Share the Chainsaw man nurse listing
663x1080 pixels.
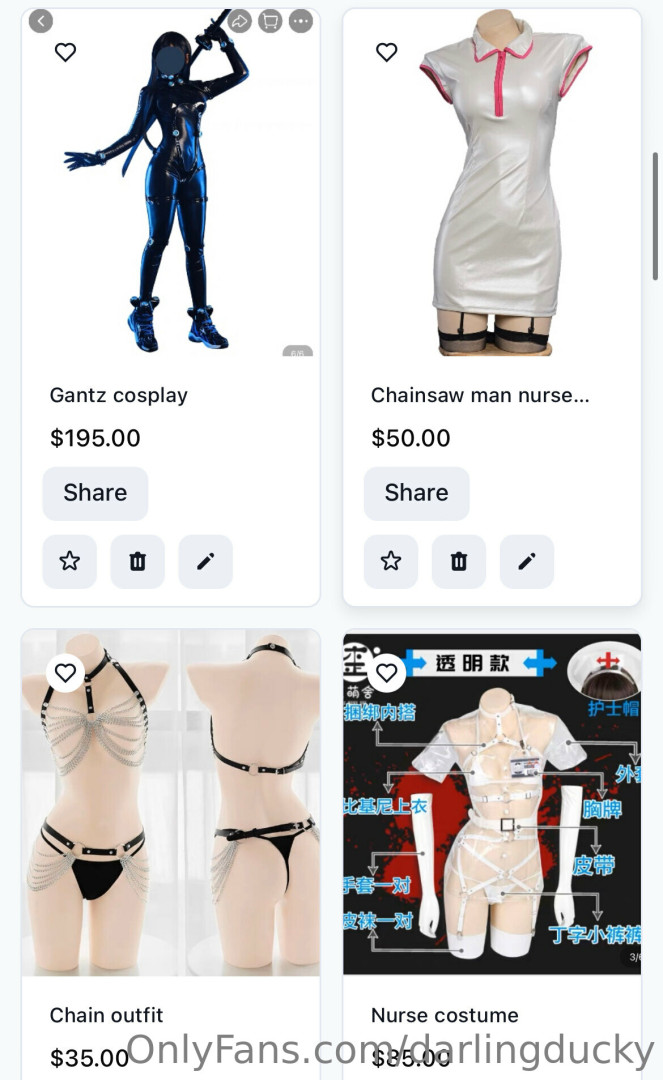[416, 493]
